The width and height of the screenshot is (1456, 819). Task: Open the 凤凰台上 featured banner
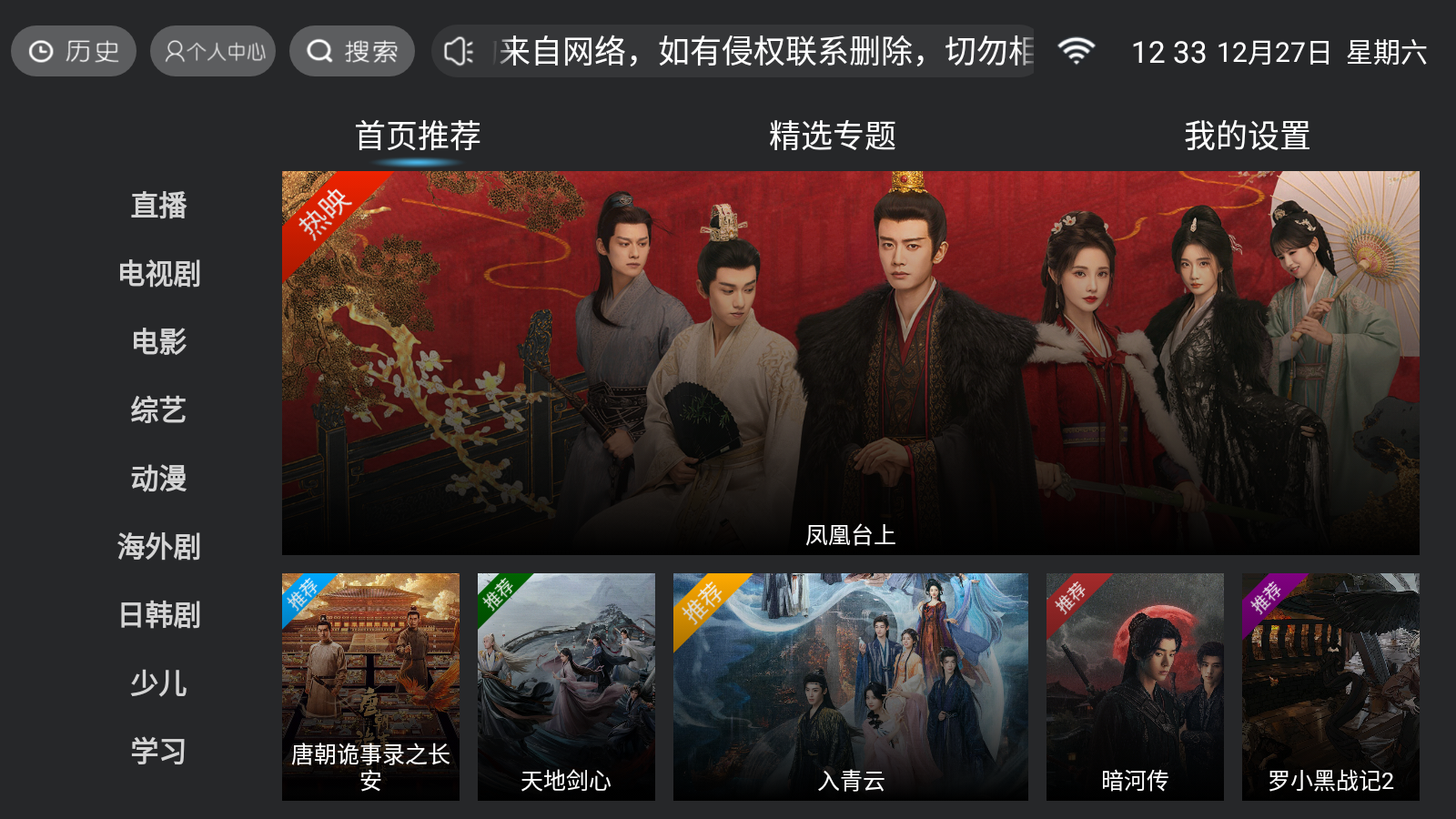click(x=850, y=362)
